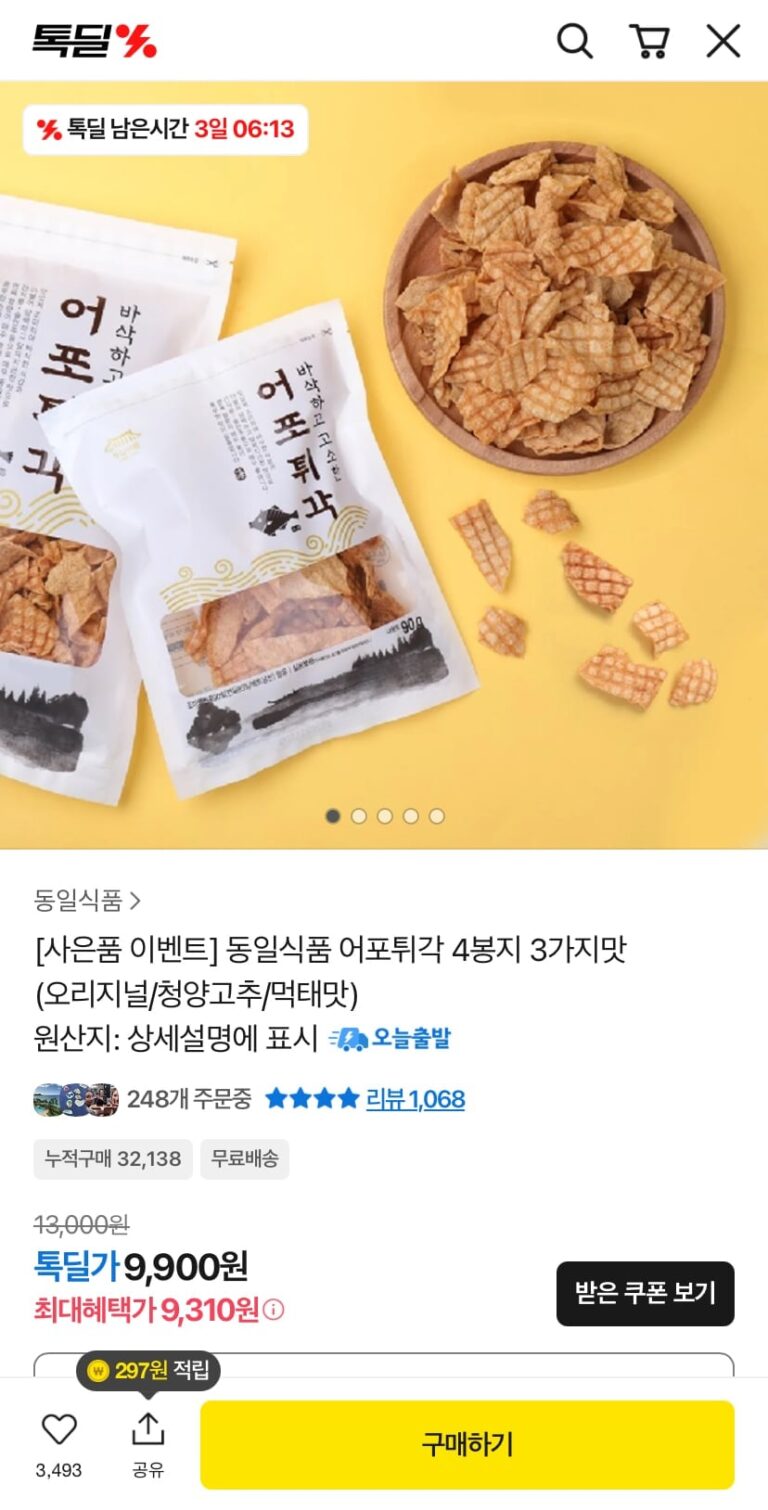Open the 동일식품 brand store link

87,901
